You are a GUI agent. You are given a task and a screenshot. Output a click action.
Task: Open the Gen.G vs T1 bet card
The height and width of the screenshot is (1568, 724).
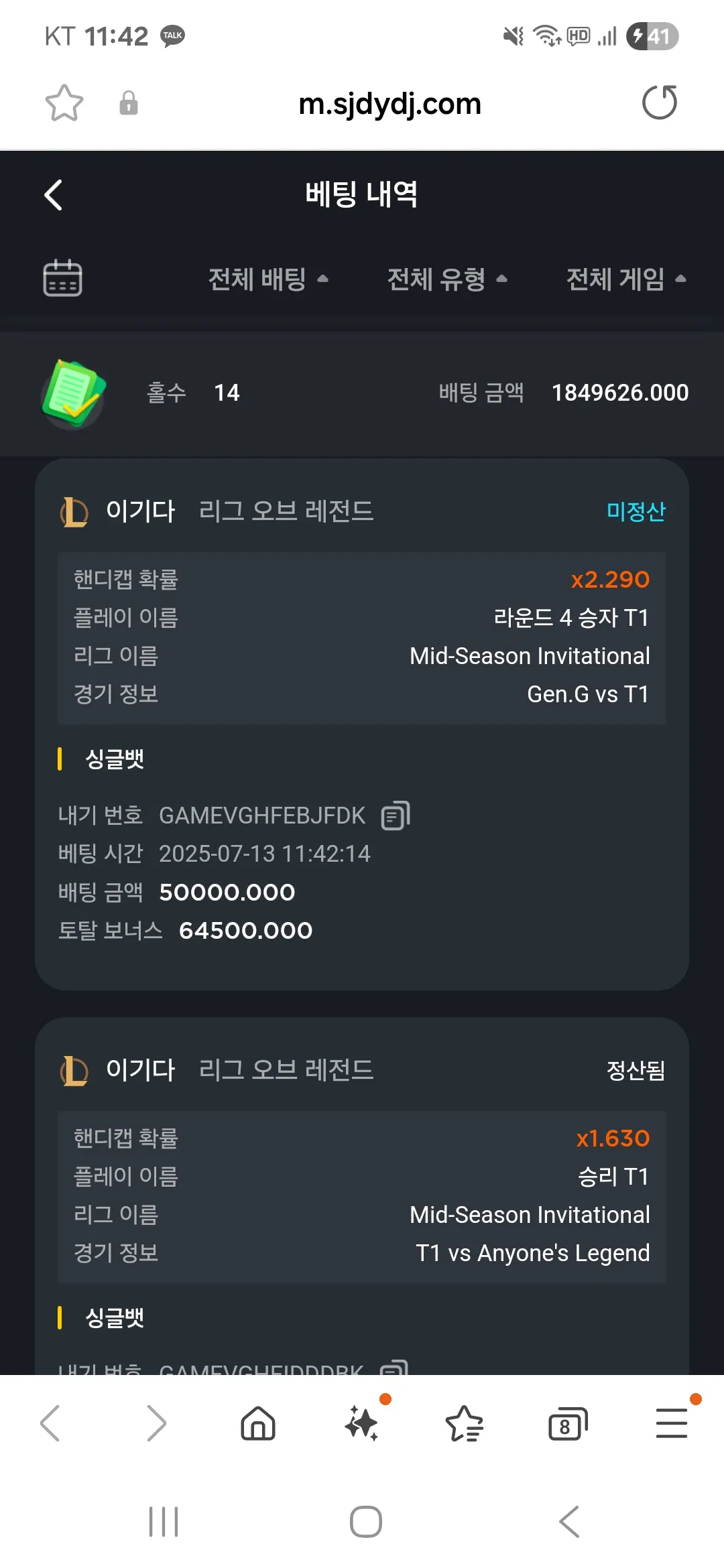(x=362, y=724)
